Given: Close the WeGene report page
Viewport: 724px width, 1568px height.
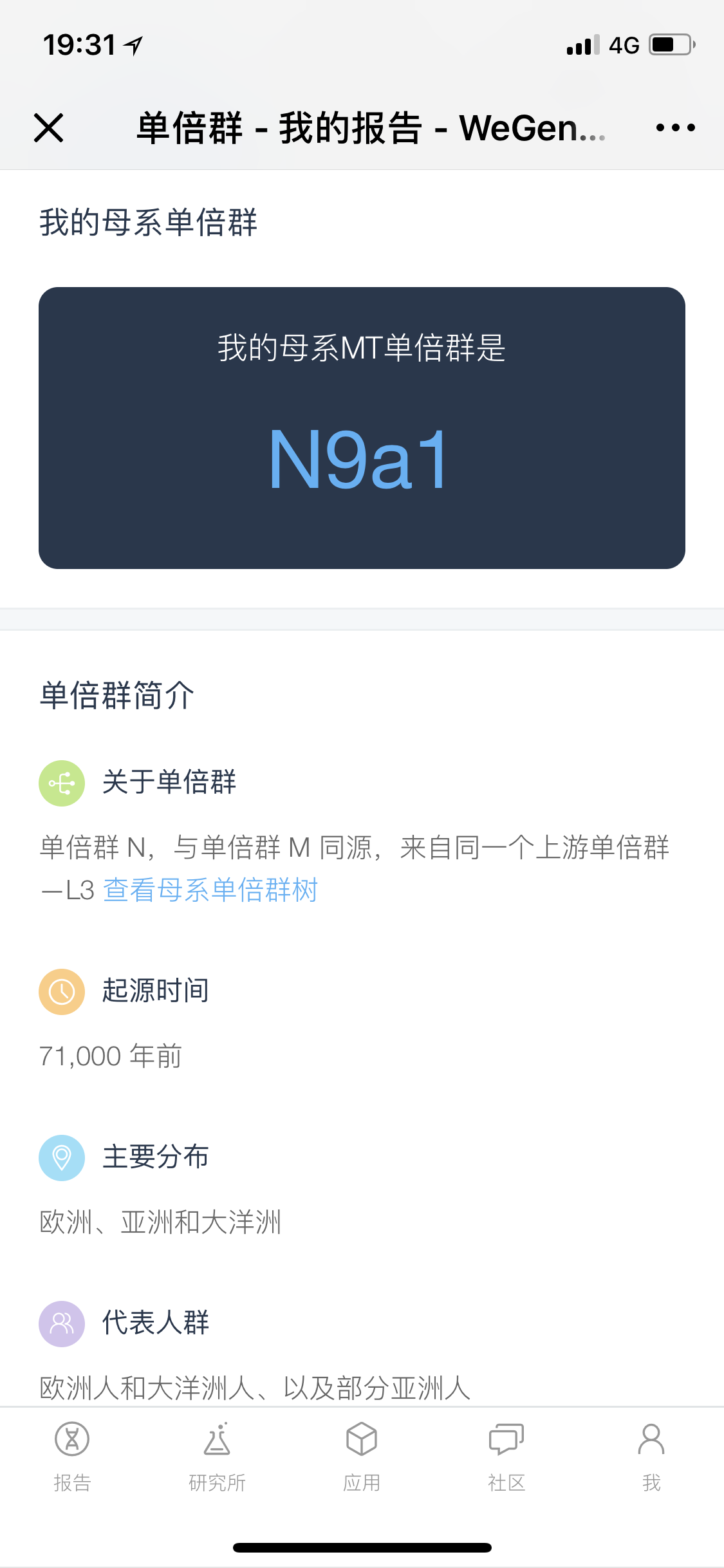Looking at the screenshot, I should click(49, 127).
